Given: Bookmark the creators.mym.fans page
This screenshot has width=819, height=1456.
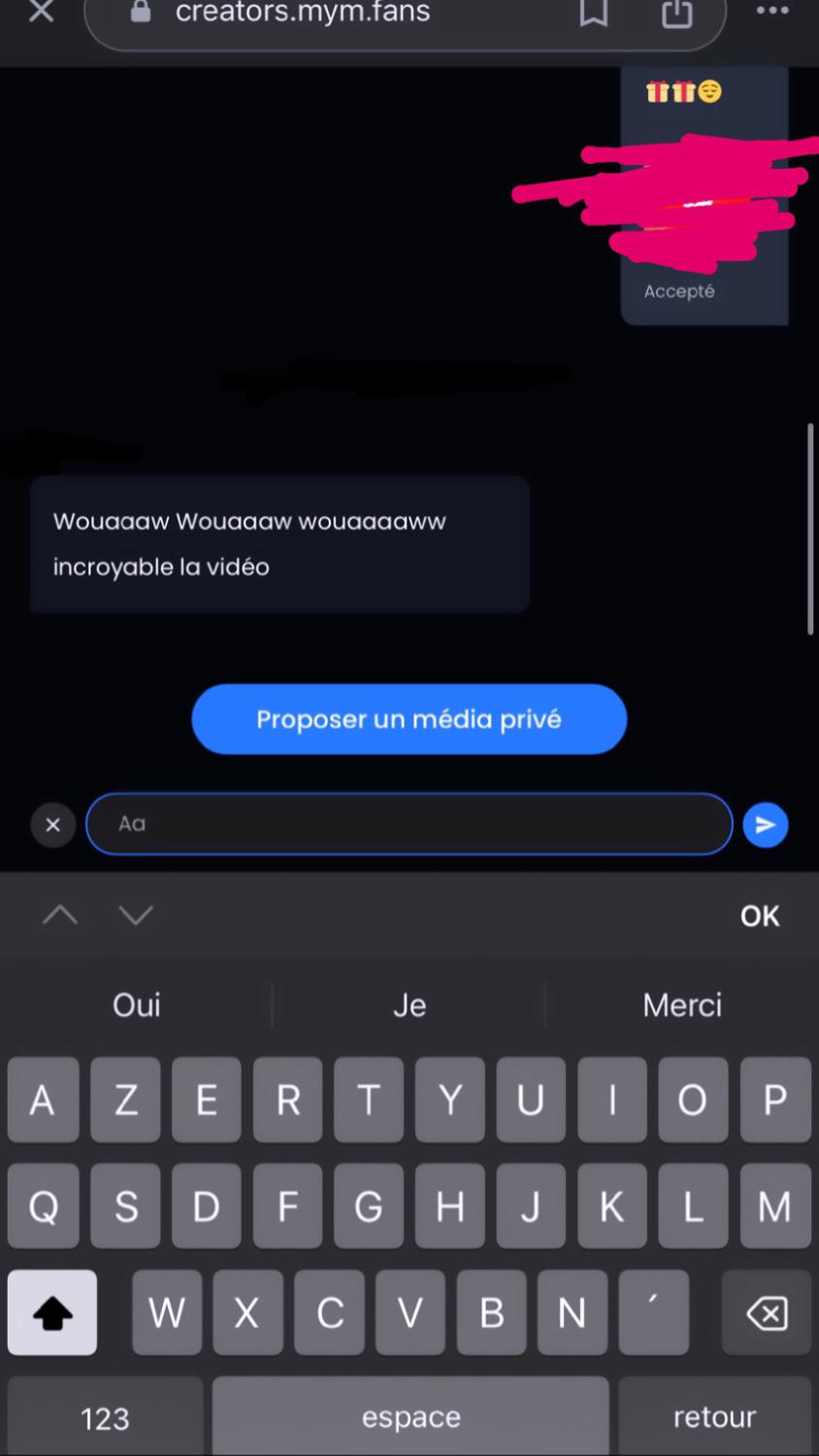Looking at the screenshot, I should click(x=594, y=13).
